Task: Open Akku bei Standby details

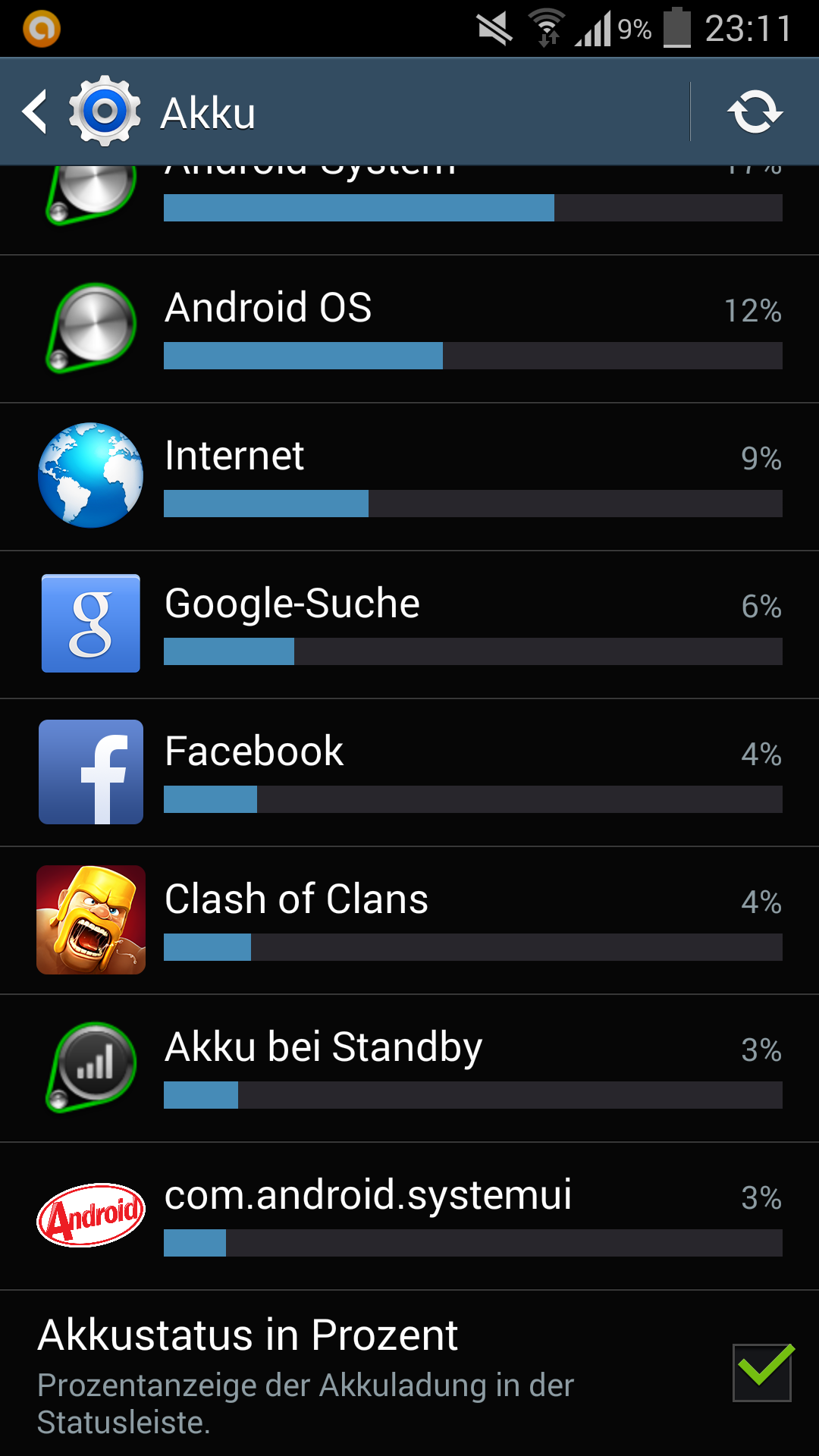Action: click(x=409, y=1068)
